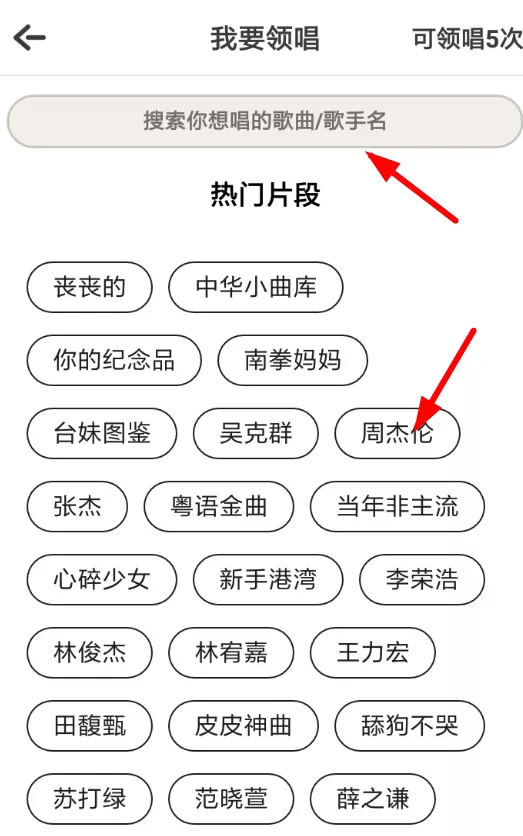Select the 舔狗不哭 chip
The image size is (523, 836).
pyautogui.click(x=409, y=725)
